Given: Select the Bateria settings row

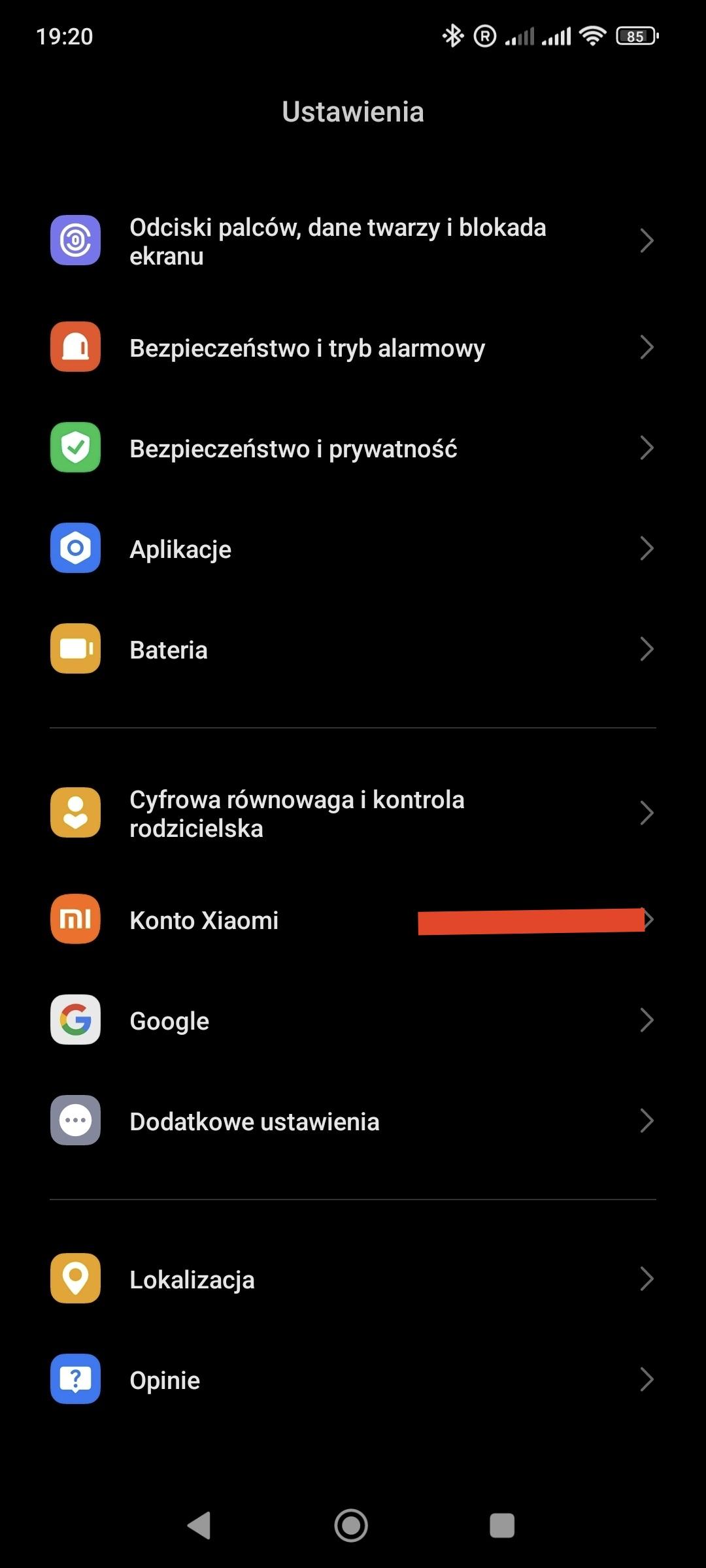Looking at the screenshot, I should coord(169,650).
